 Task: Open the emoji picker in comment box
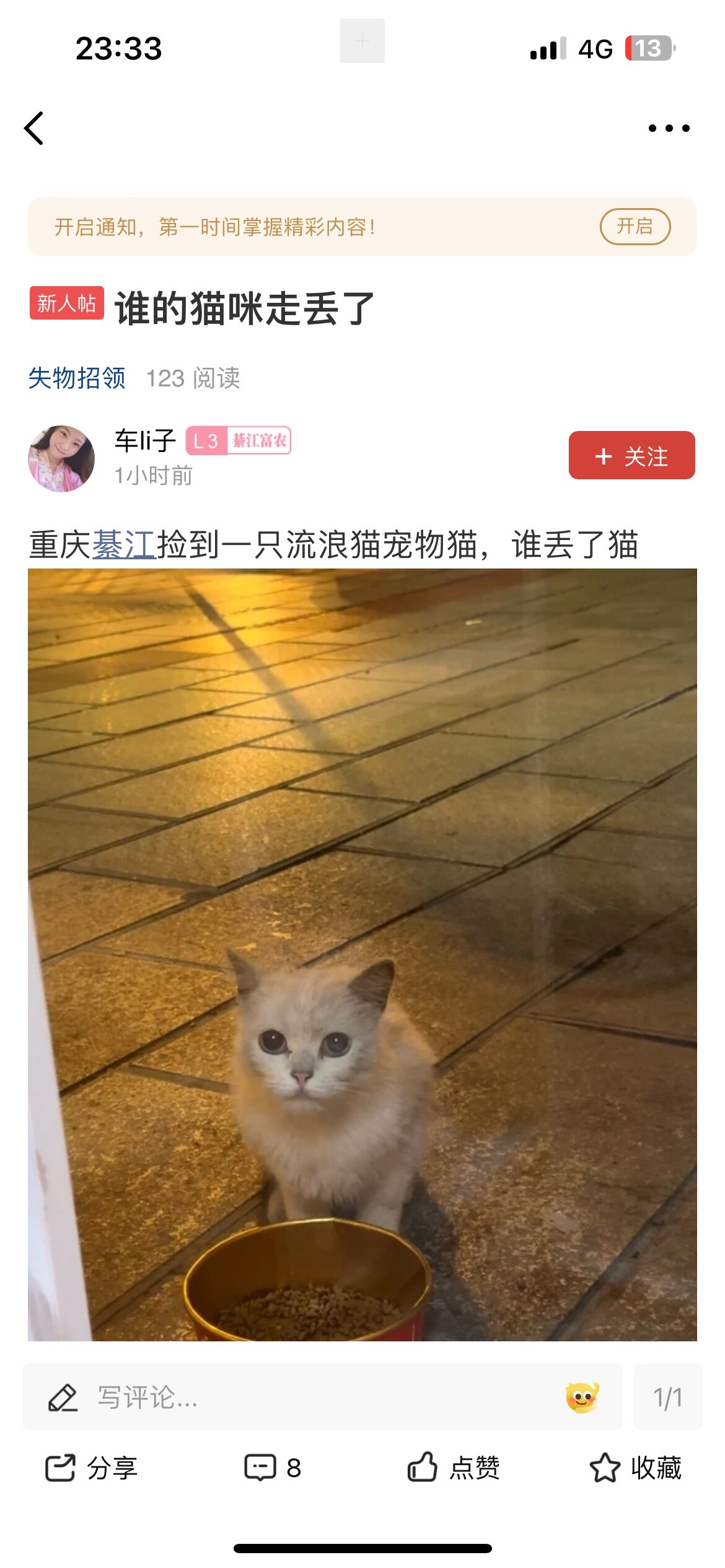[582, 1398]
